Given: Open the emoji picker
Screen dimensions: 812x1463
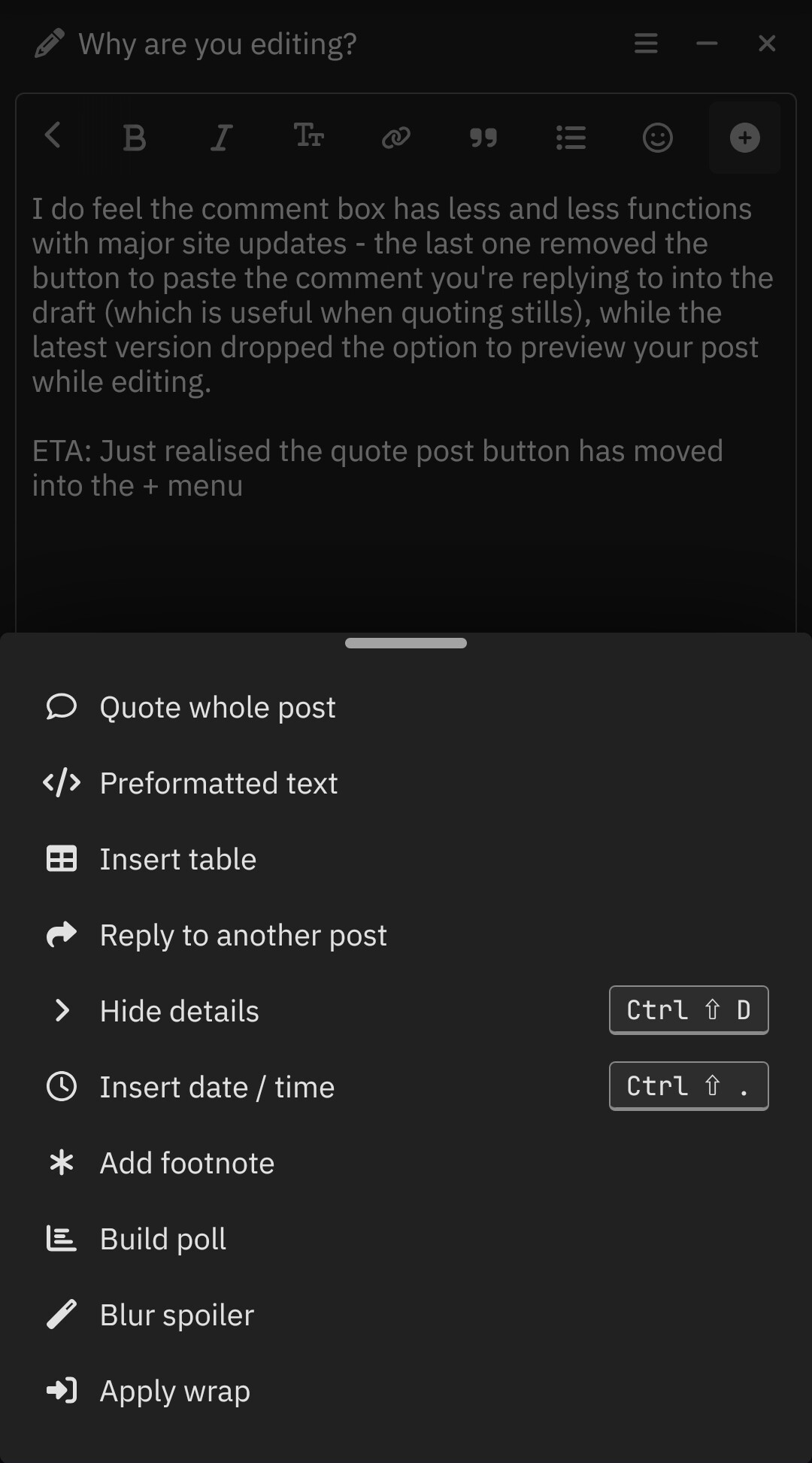Looking at the screenshot, I should pos(658,138).
